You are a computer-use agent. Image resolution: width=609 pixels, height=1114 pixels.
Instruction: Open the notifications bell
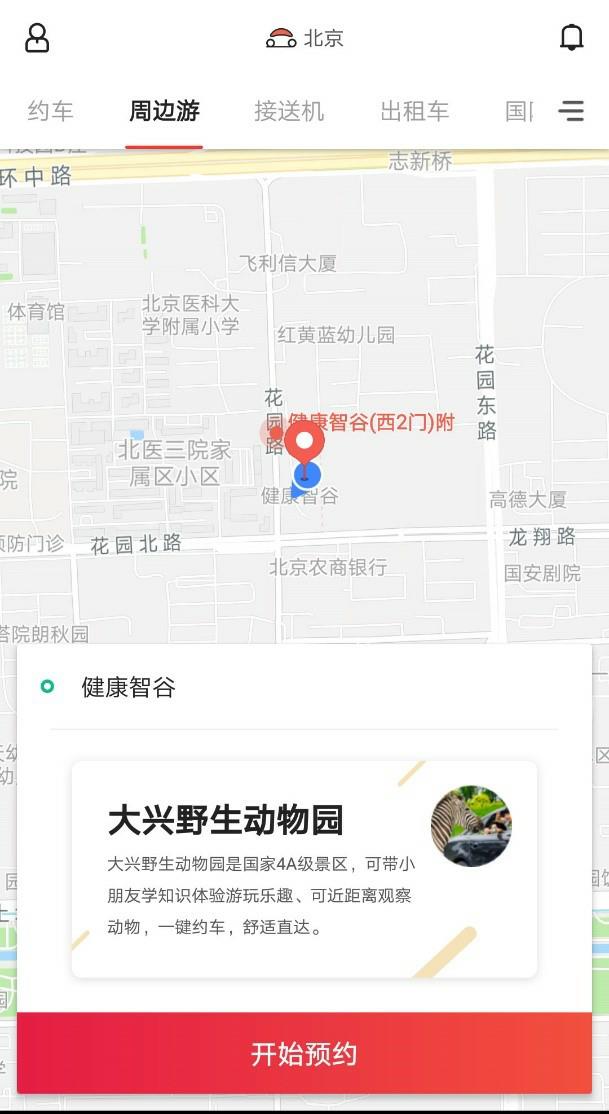[x=571, y=38]
